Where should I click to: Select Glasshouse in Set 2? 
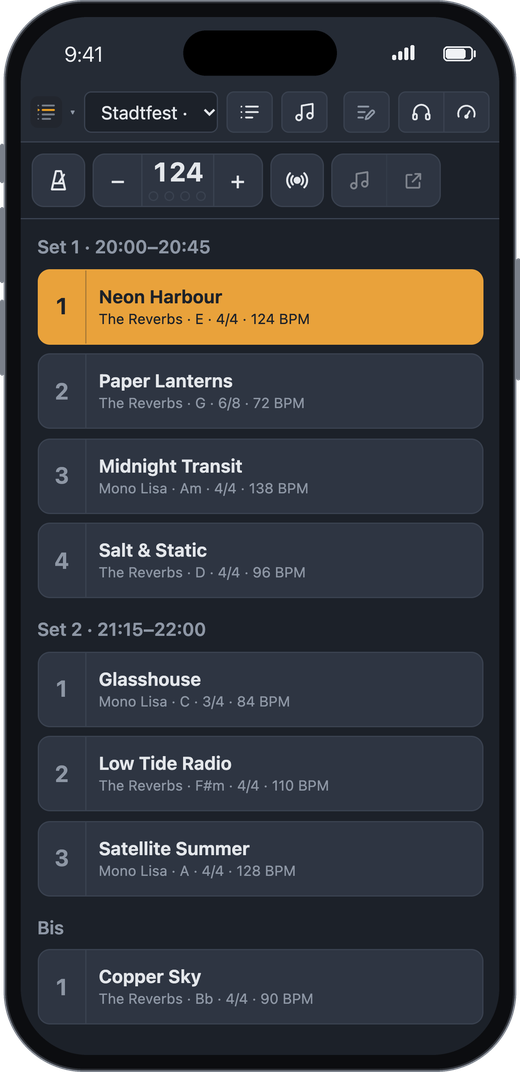click(x=260, y=690)
